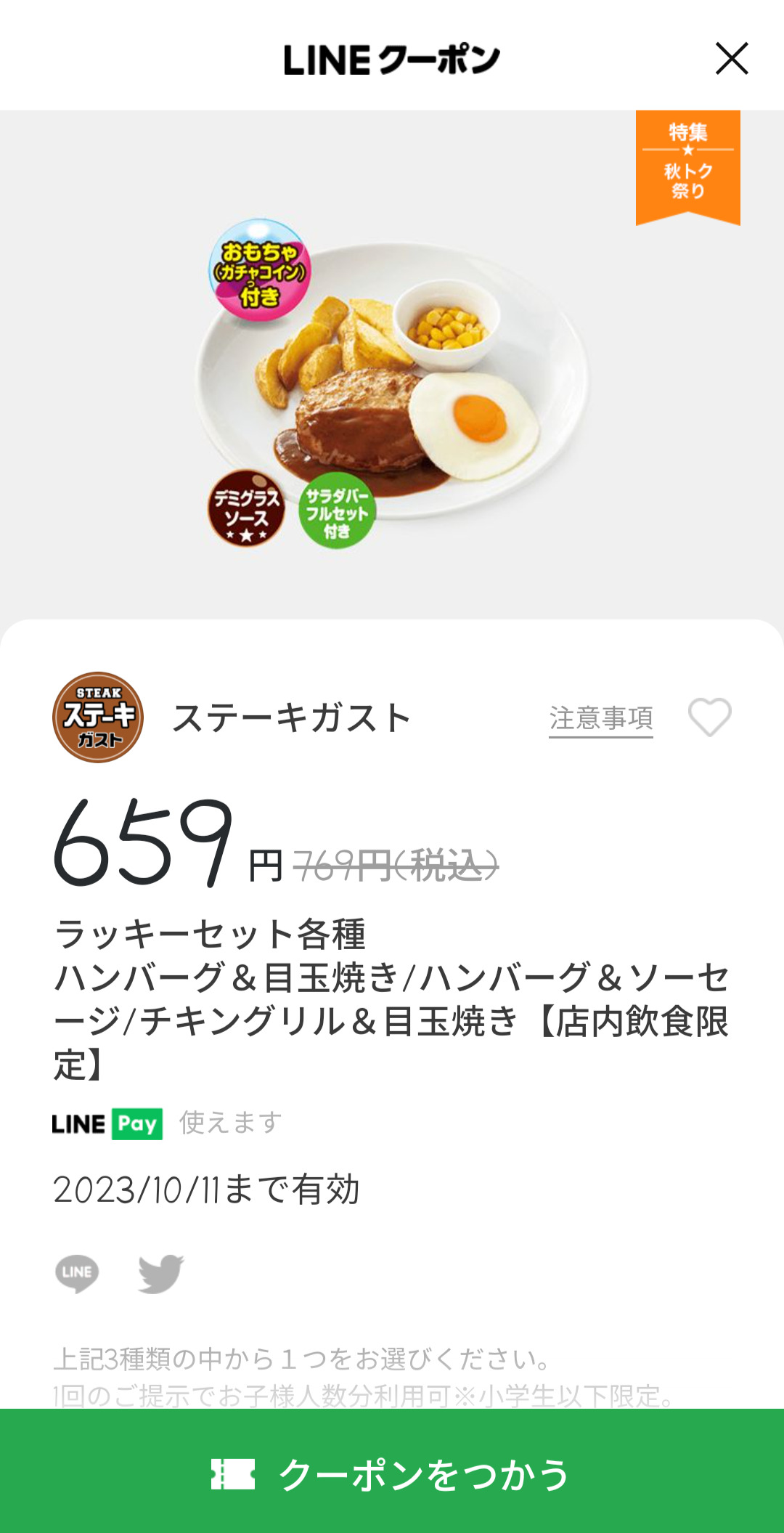Close the LINE coupon screen
This screenshot has height=1533, width=784.
[731, 59]
